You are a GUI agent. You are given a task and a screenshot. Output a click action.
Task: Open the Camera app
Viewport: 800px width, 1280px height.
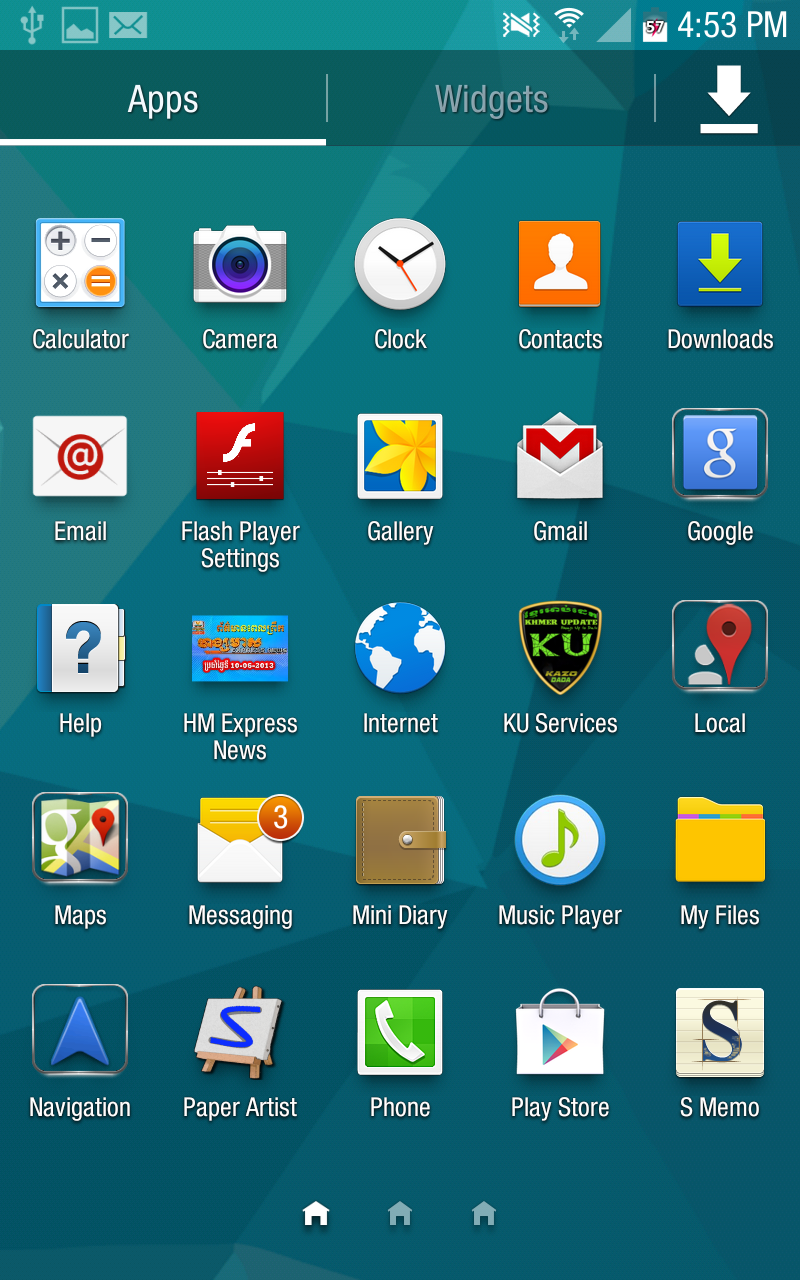240,264
